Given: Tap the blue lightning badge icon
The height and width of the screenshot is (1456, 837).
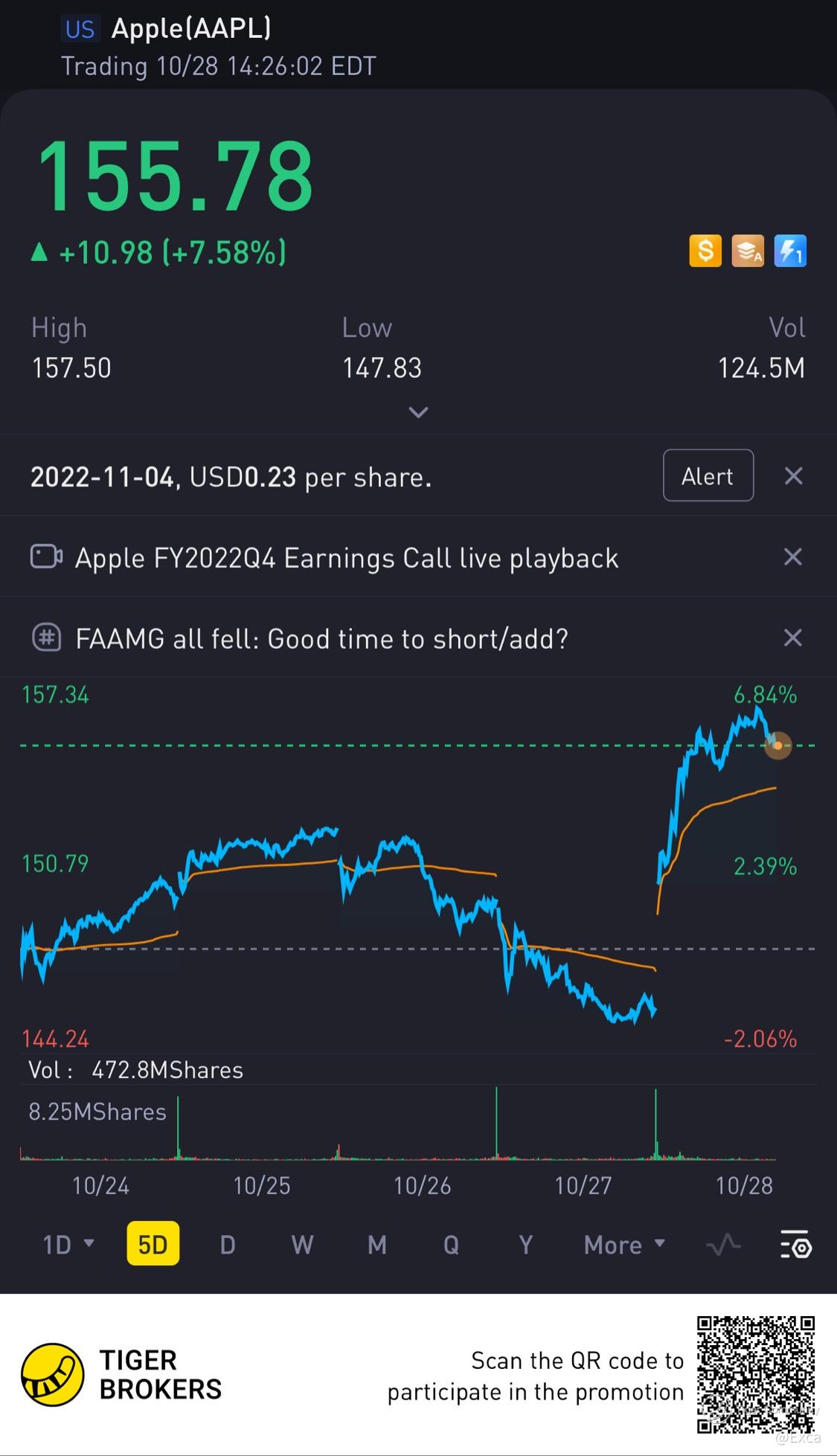Looking at the screenshot, I should point(790,251).
